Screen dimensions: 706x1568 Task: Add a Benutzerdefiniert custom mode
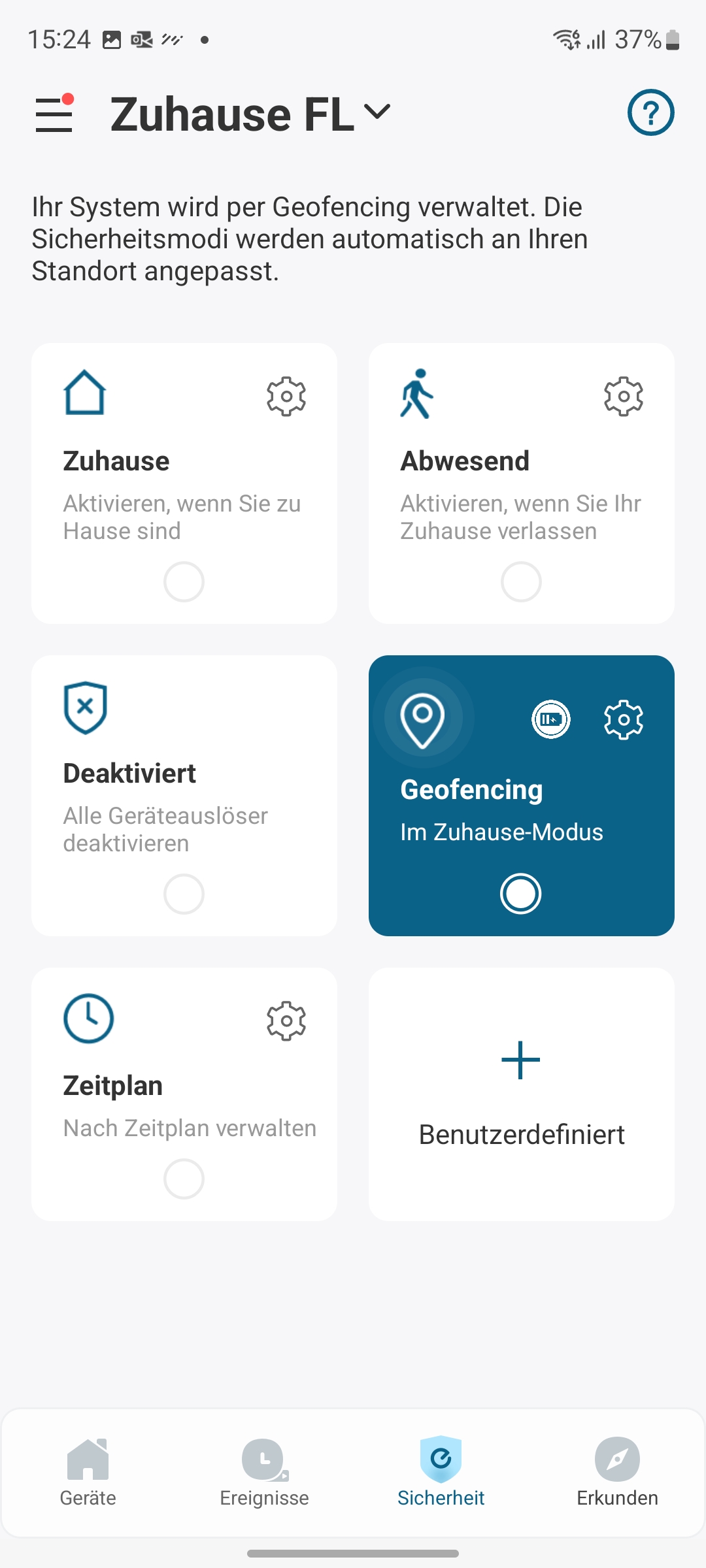(521, 1094)
